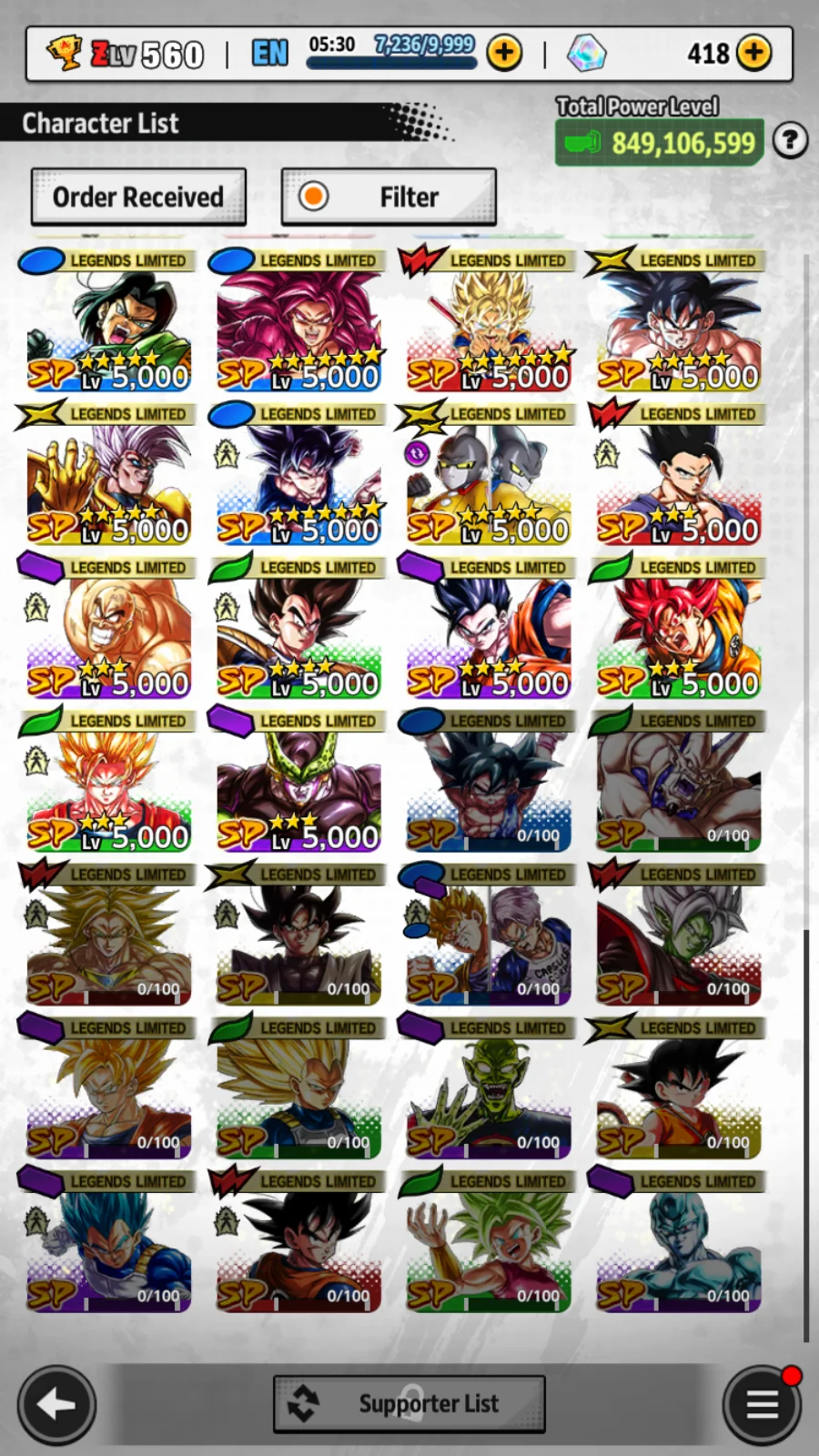Open the Nappa character card
This screenshot has width=819, height=1456.
pyautogui.click(x=108, y=628)
